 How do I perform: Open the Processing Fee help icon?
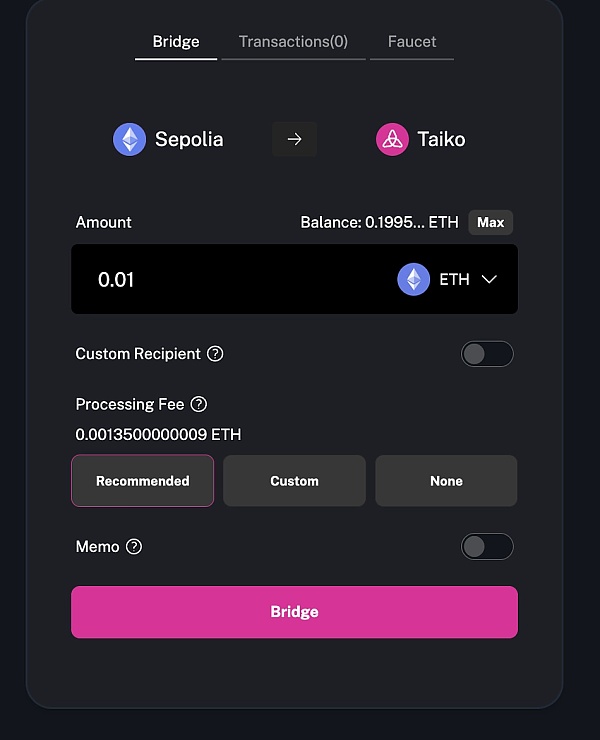coord(199,405)
